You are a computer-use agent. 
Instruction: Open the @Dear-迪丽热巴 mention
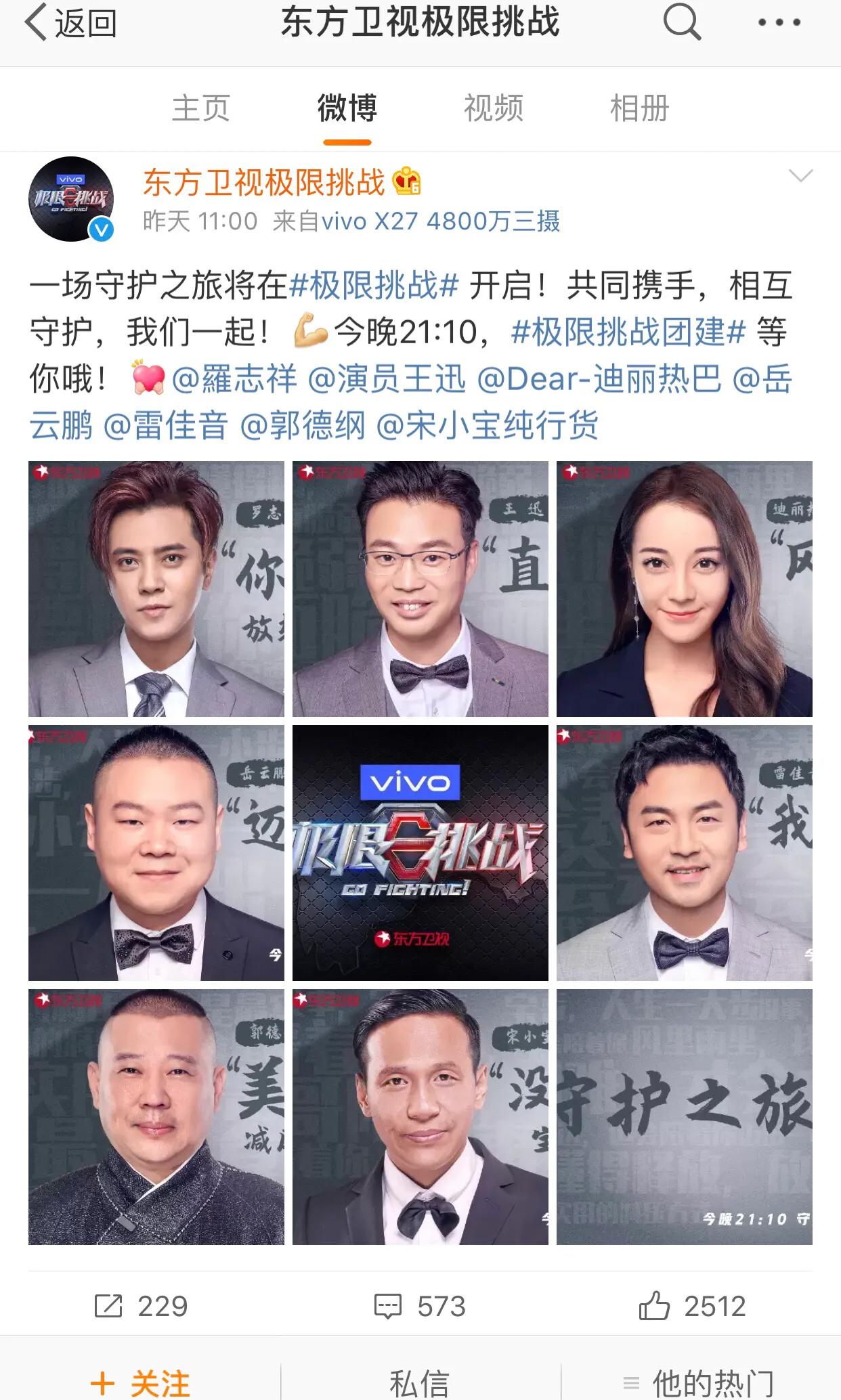(599, 379)
